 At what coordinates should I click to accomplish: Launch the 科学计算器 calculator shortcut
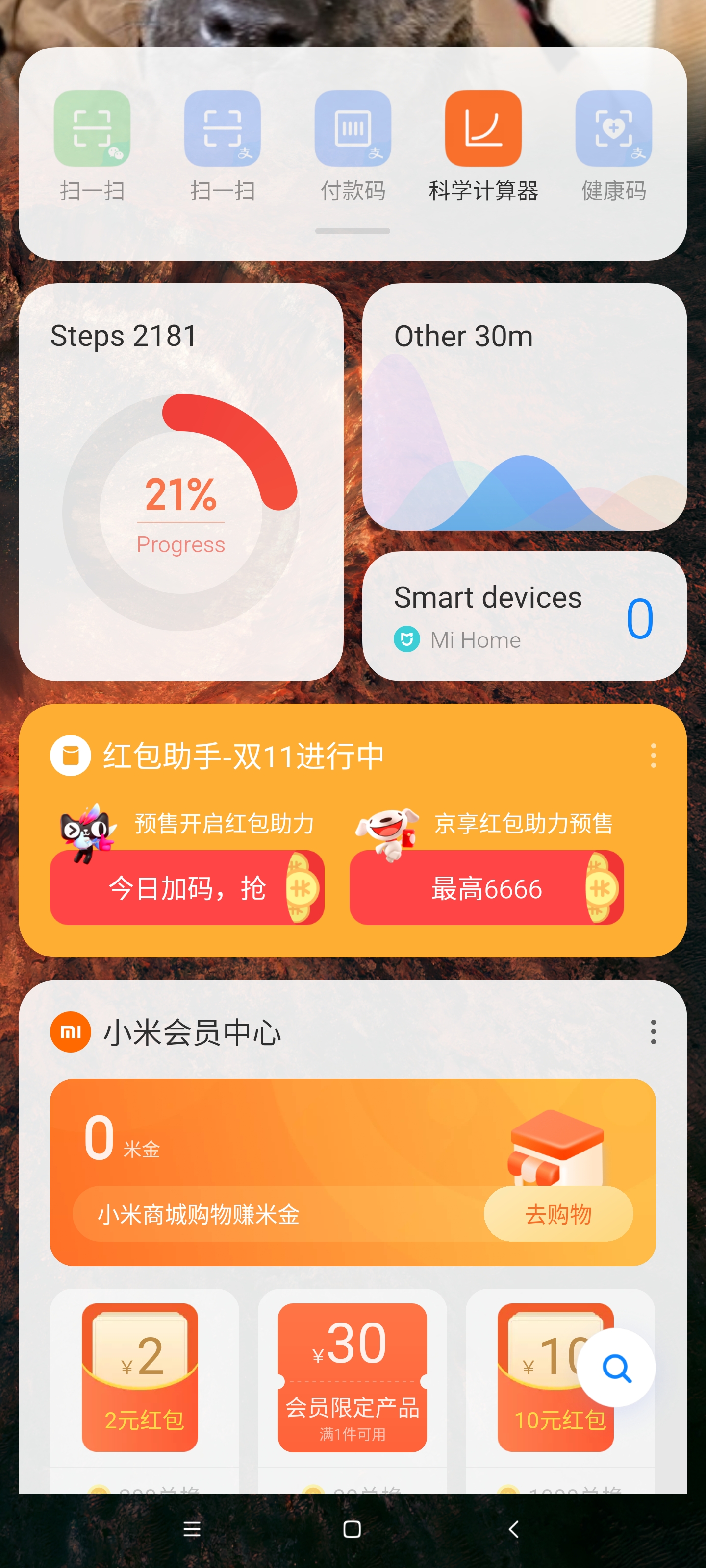tap(483, 146)
